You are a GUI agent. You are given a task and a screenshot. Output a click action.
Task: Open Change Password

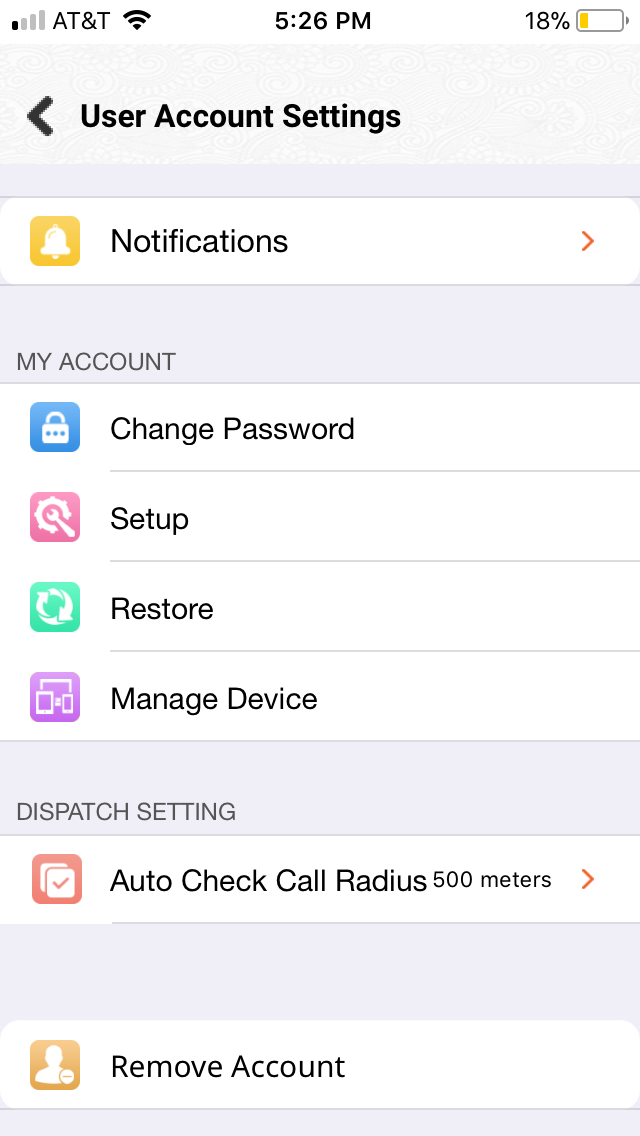pos(320,429)
